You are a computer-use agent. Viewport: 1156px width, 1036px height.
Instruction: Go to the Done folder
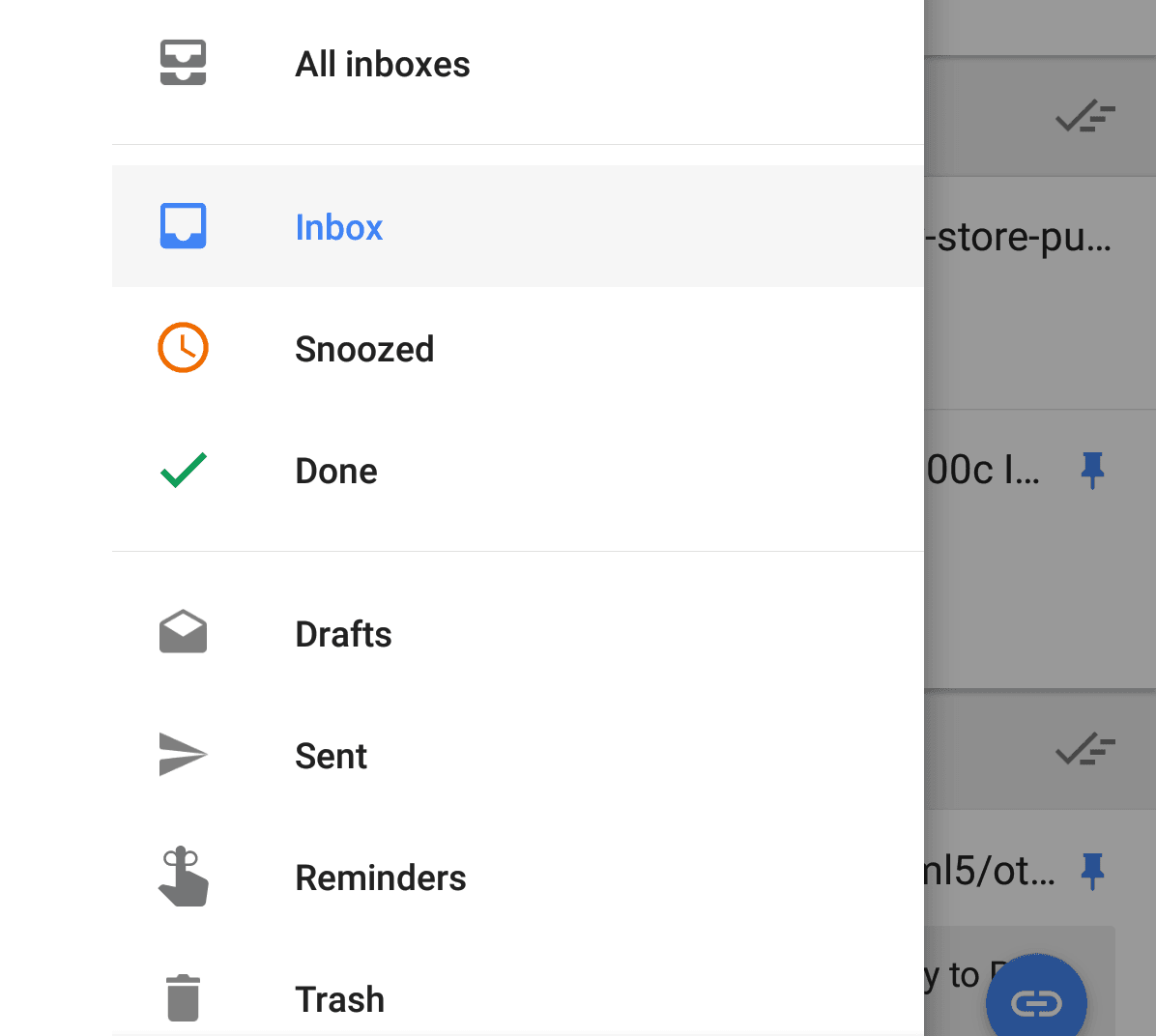tap(336, 471)
